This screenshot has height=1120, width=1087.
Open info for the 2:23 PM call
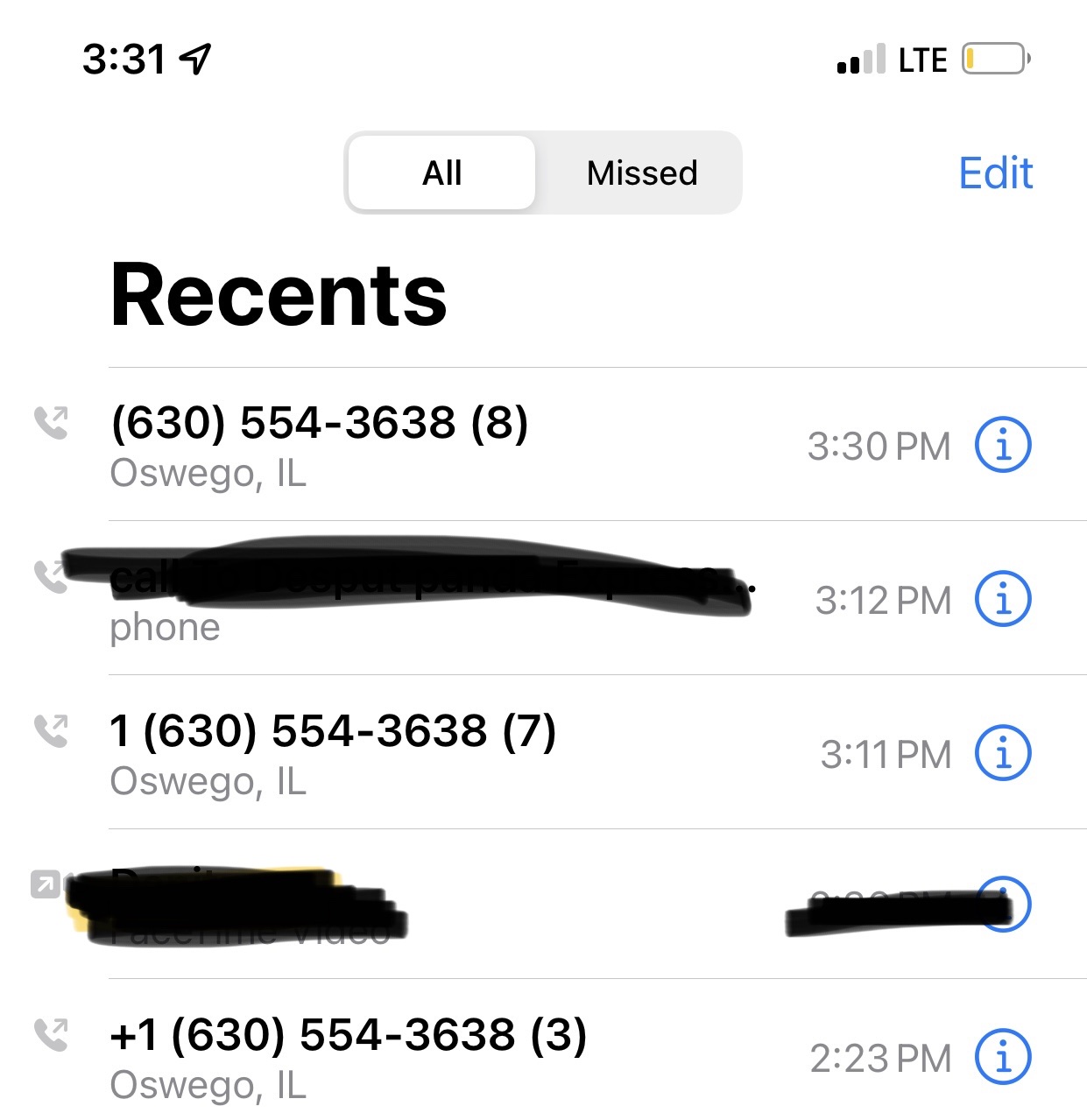tap(1003, 1057)
